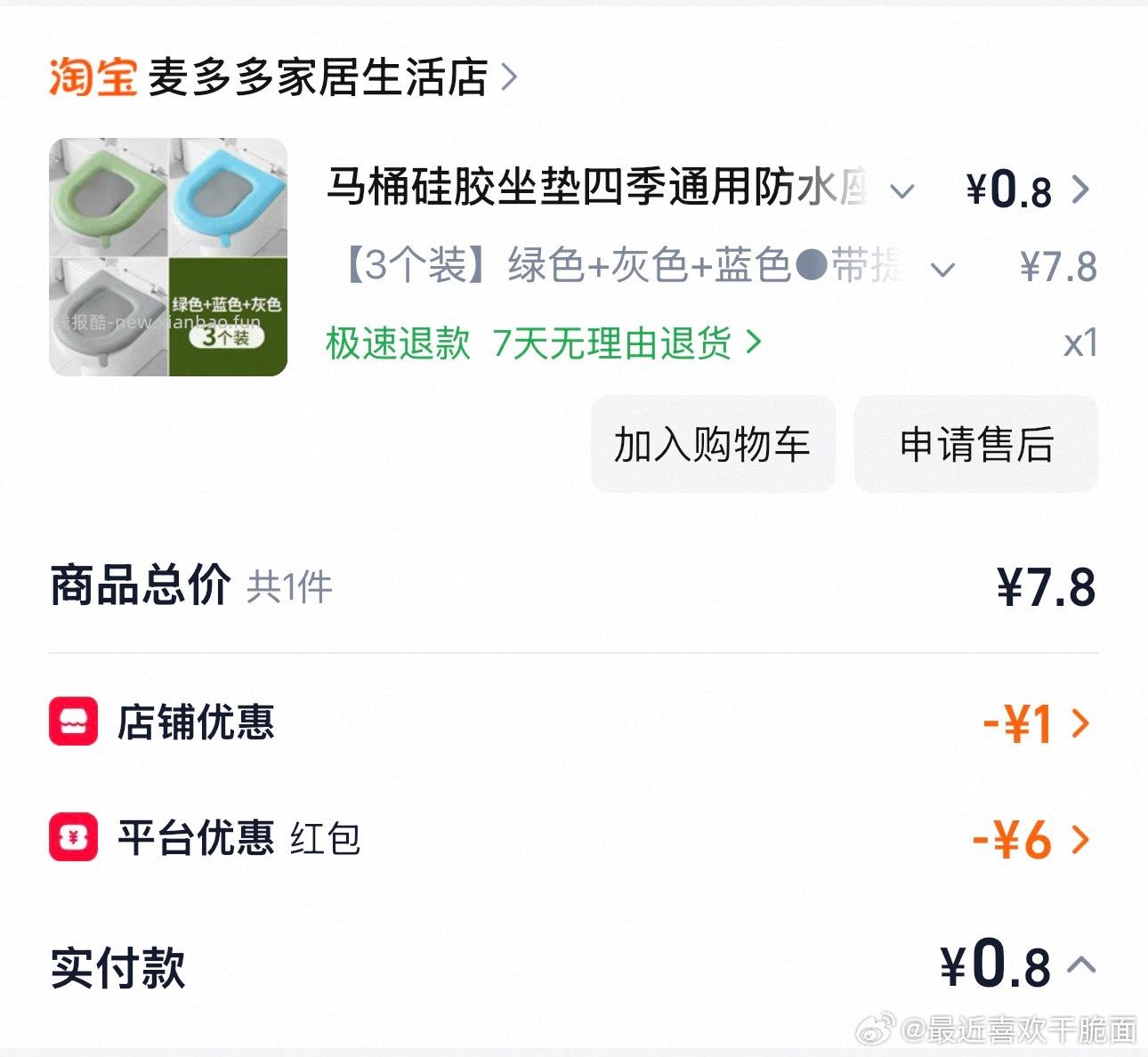Screen dimensions: 1148x1057
Task: Expand the product title 马桶硅胶坐垫
Action: [901, 191]
